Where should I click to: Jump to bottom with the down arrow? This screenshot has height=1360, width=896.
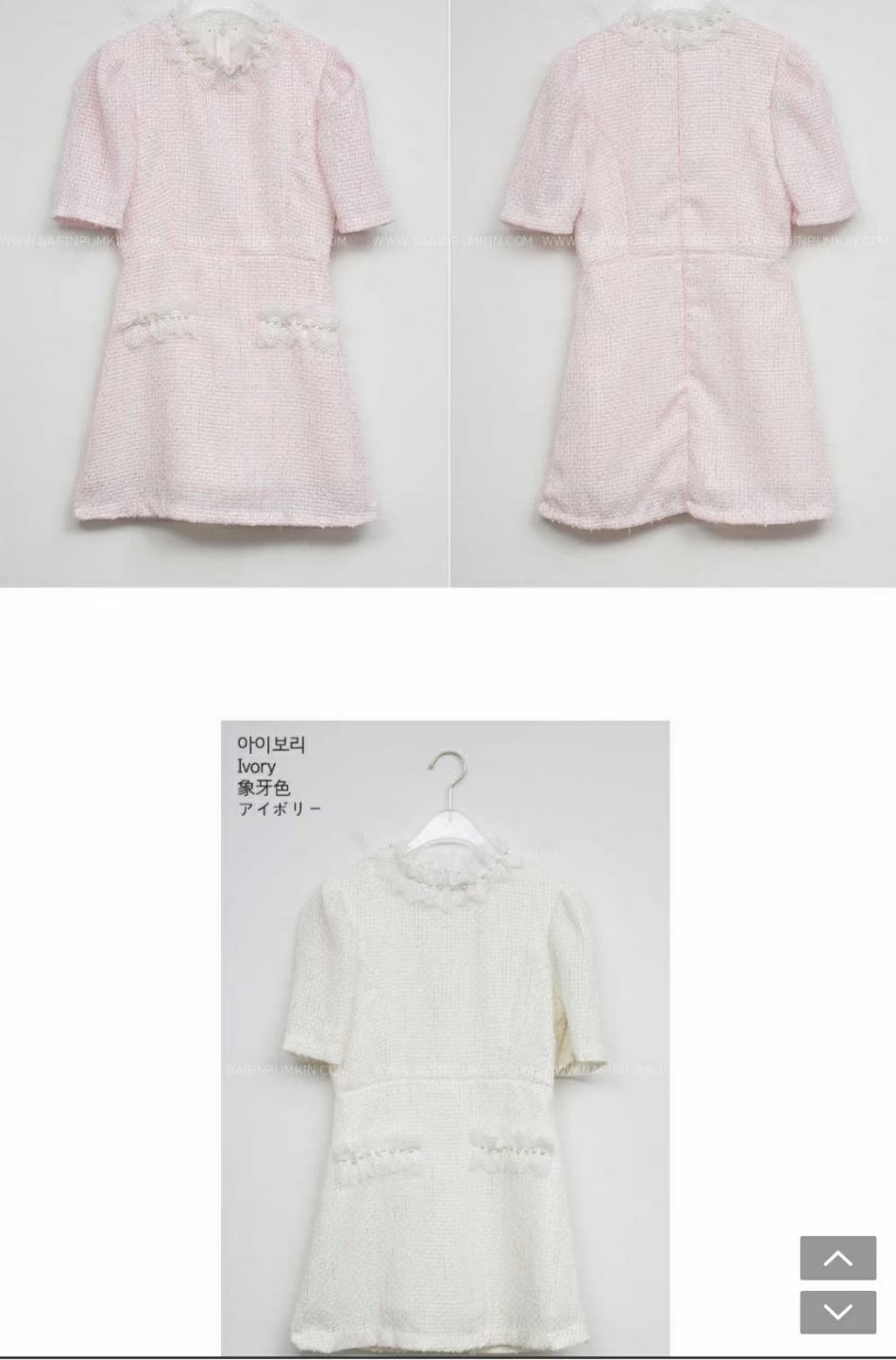(837, 1312)
